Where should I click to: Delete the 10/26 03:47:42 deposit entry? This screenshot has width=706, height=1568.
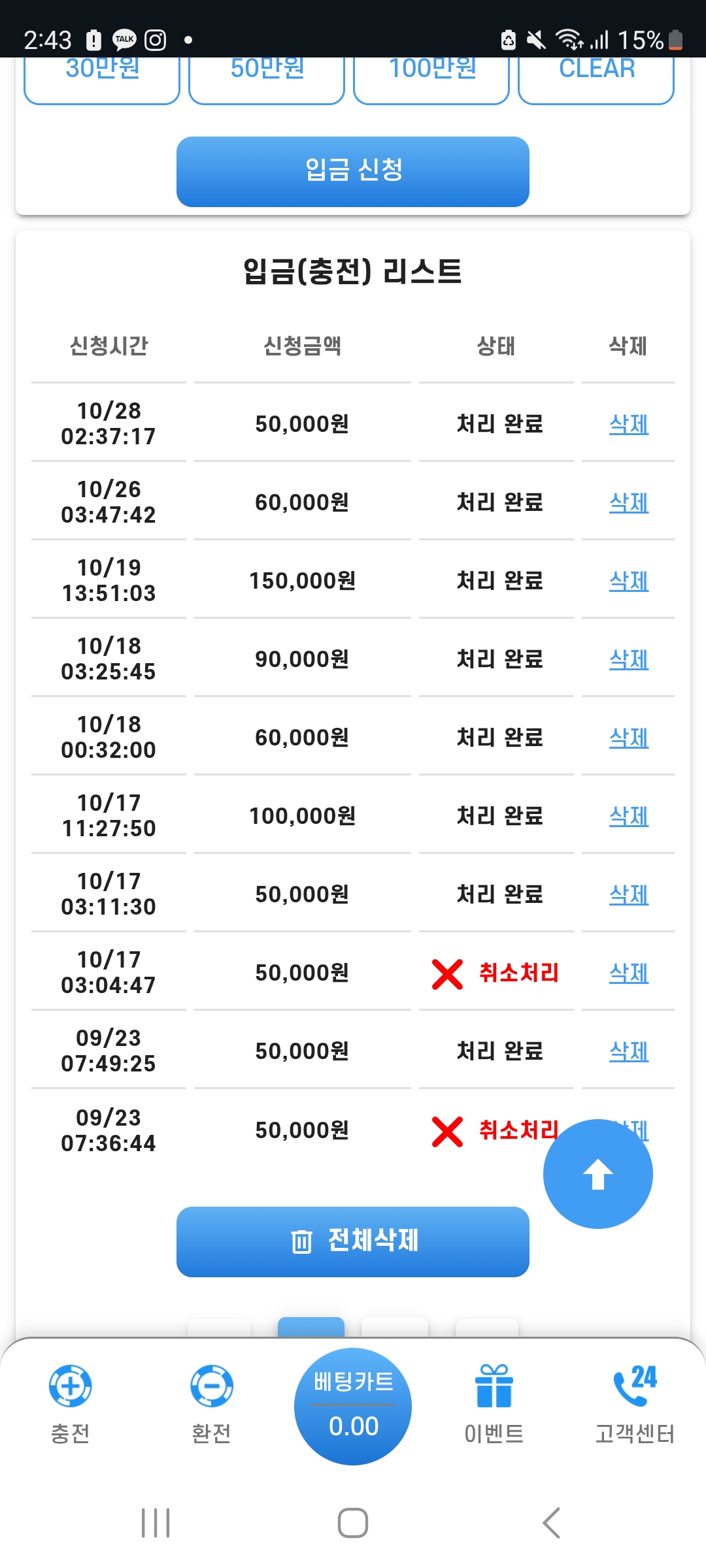628,502
